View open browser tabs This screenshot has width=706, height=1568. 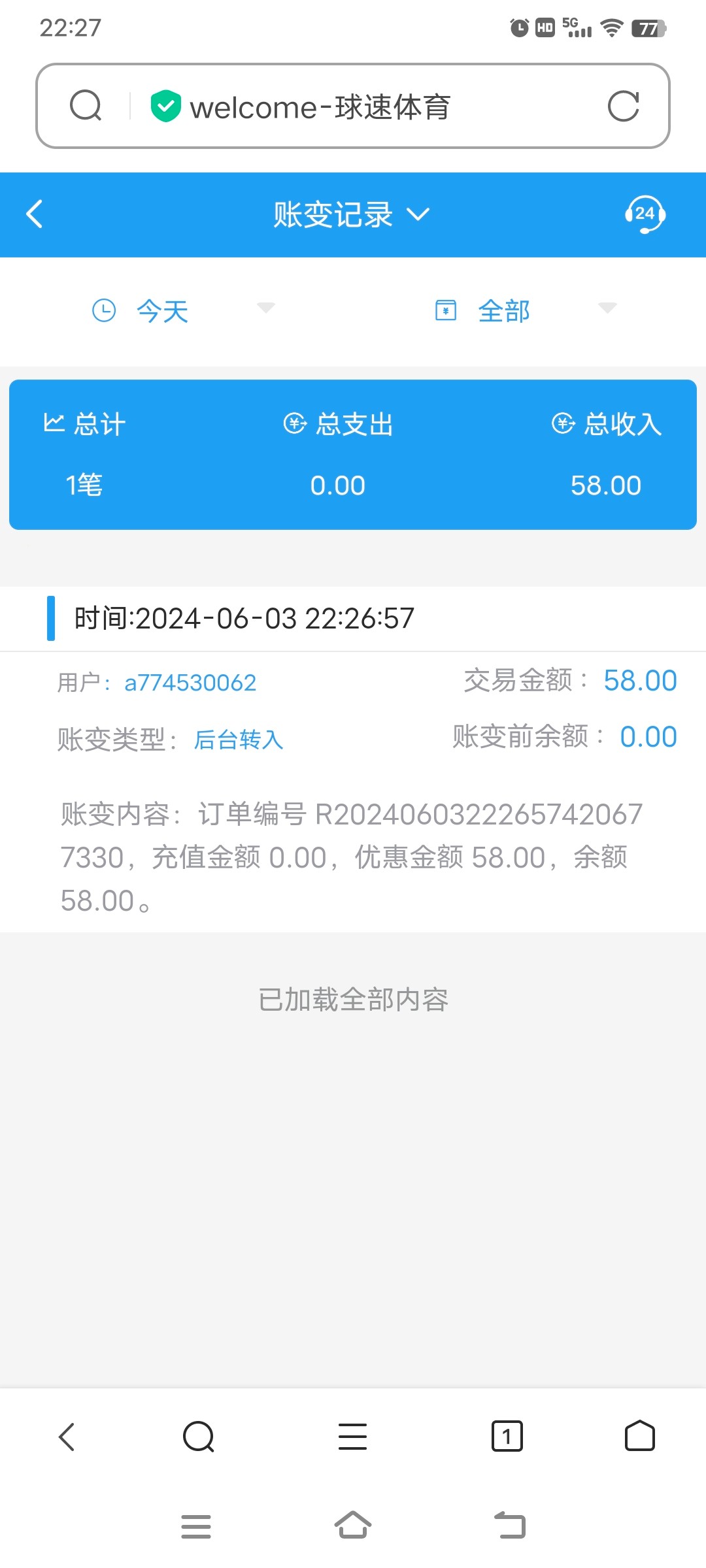(507, 1437)
